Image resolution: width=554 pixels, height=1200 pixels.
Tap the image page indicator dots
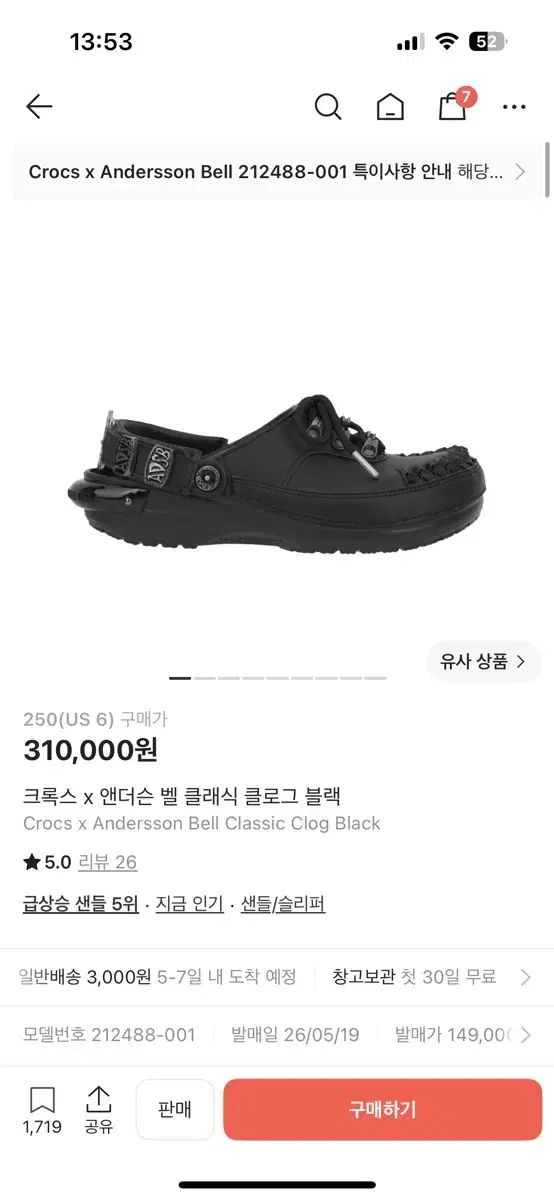pyautogui.click(x=277, y=678)
